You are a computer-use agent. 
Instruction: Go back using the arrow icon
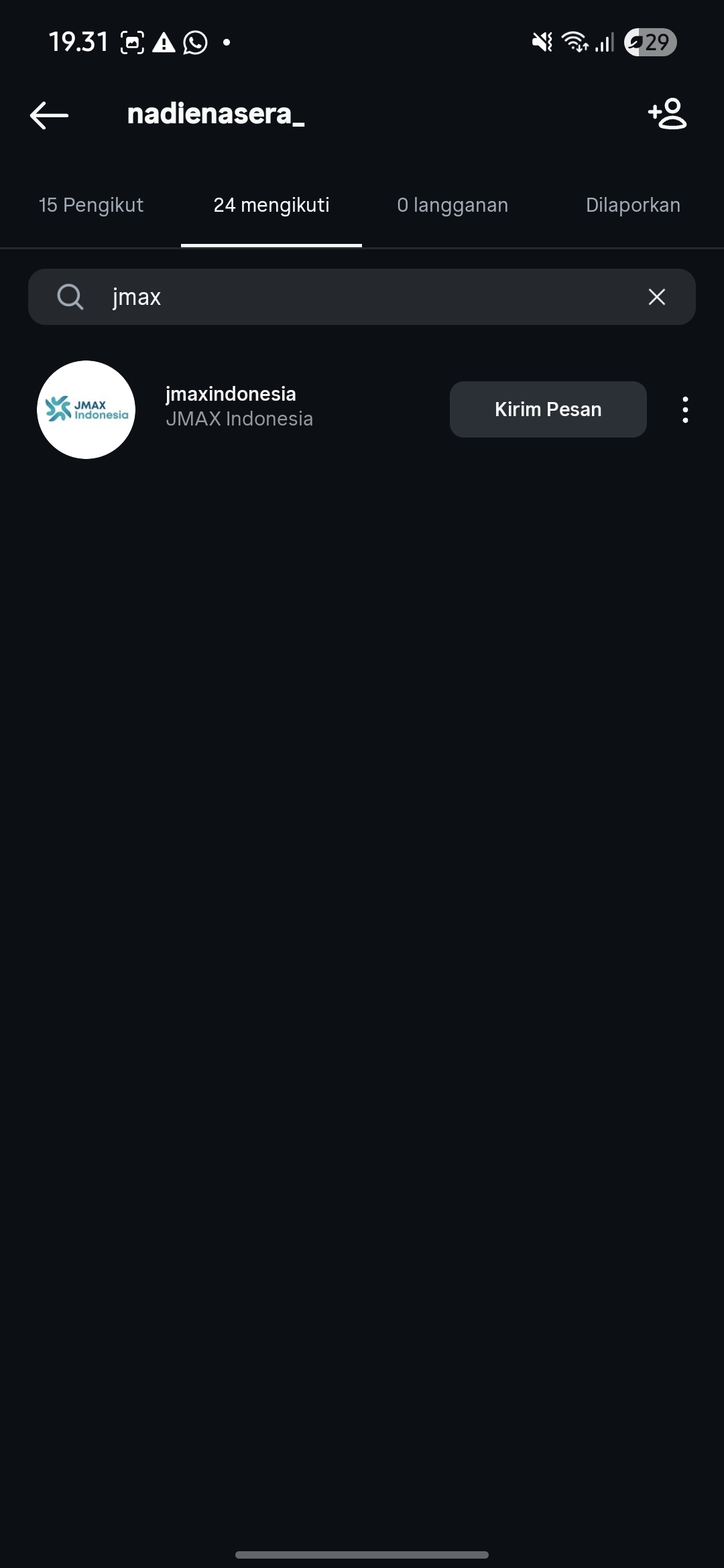coord(49,115)
